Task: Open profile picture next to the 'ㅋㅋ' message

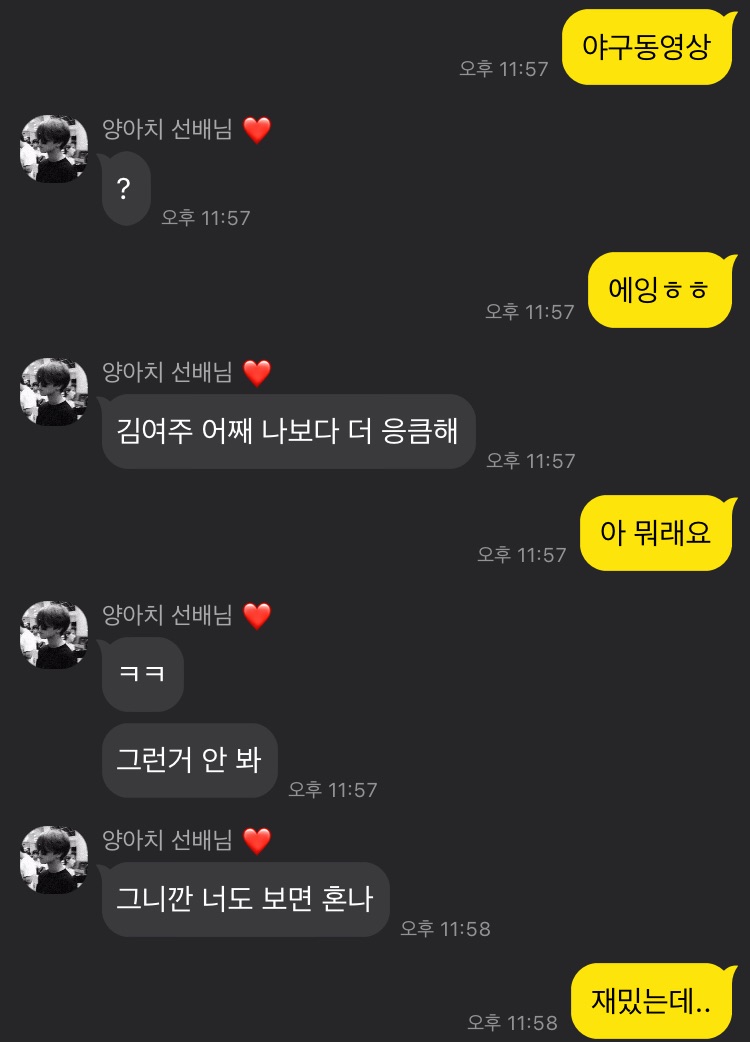Action: (x=54, y=635)
